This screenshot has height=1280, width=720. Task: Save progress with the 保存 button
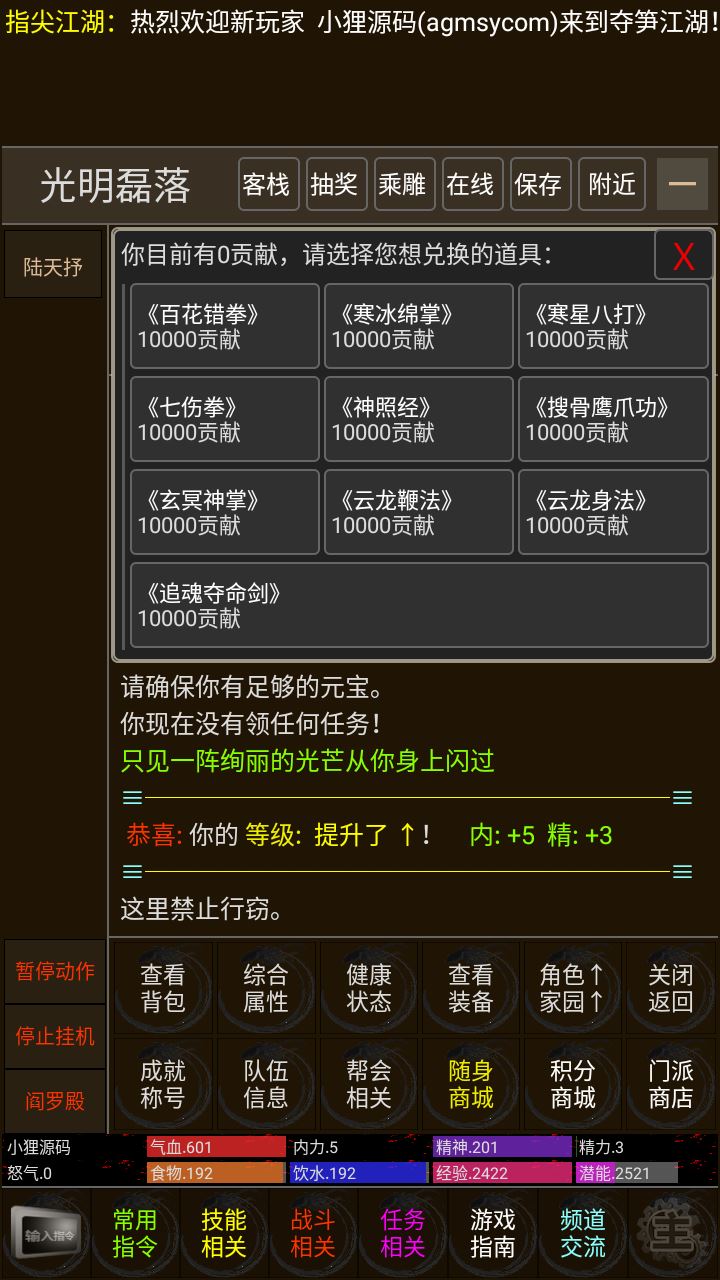pyautogui.click(x=539, y=185)
